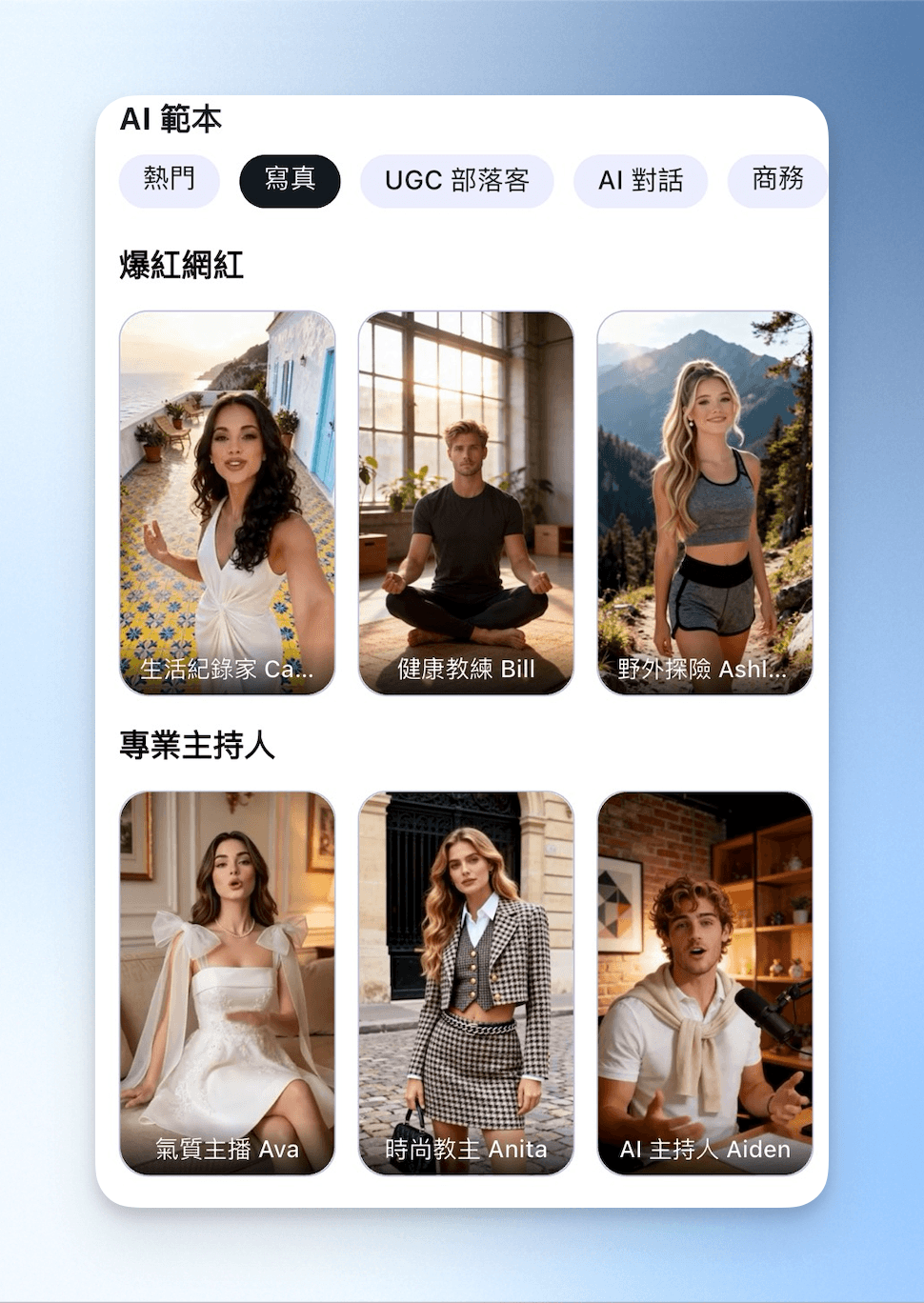Choose the AI 主持人 Aiden template
Screen dimensions: 924x1303
point(705,983)
